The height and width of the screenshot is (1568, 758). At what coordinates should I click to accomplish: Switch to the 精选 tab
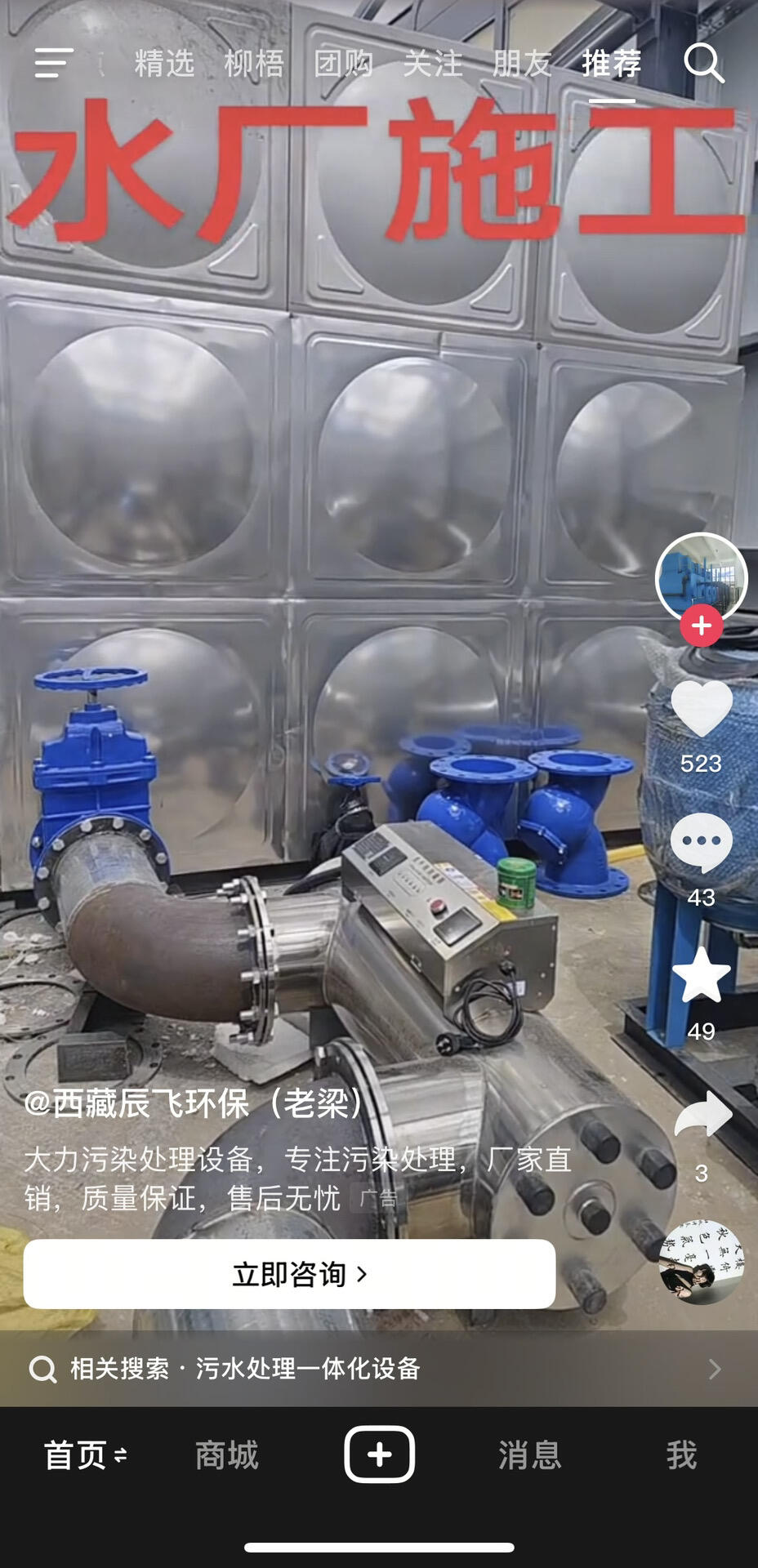(x=164, y=63)
